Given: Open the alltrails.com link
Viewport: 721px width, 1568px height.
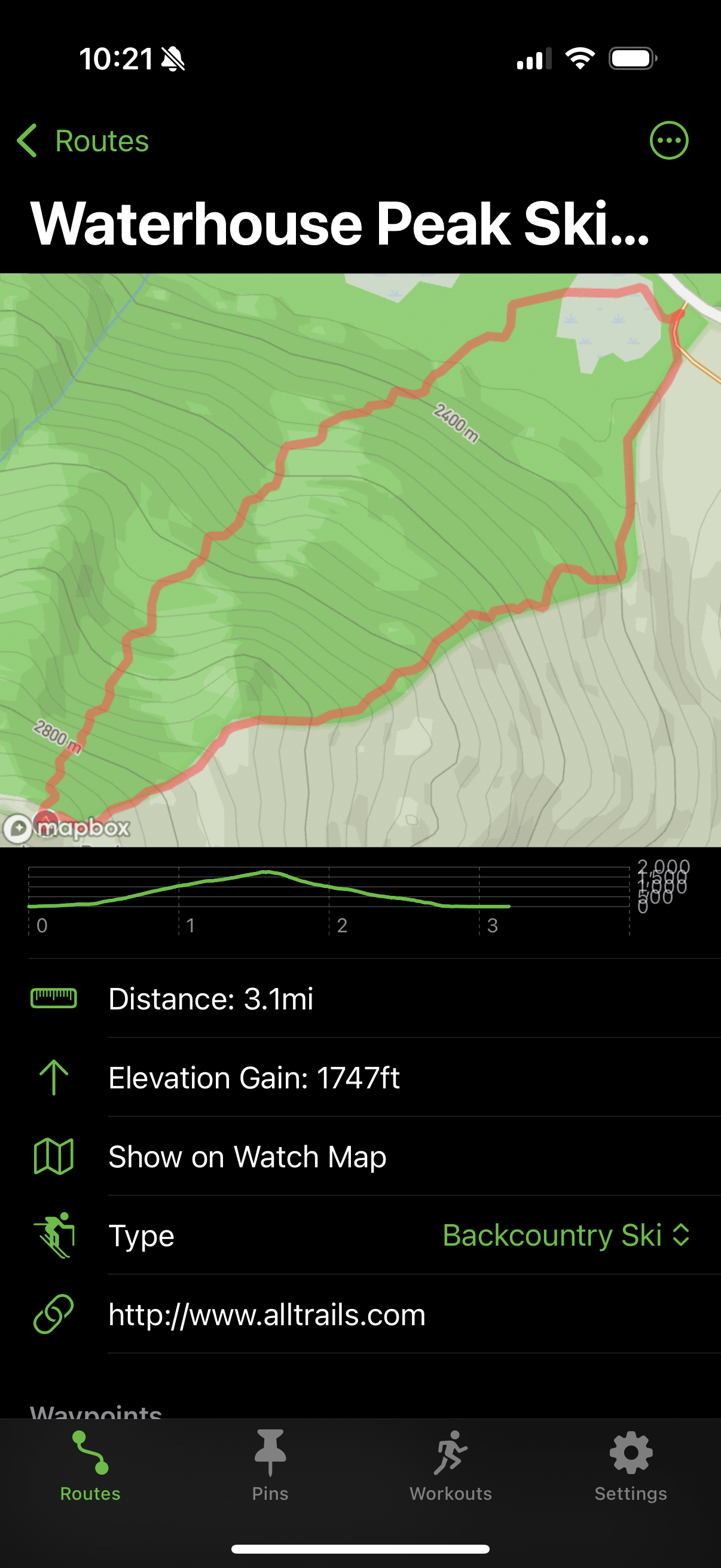Looking at the screenshot, I should pyautogui.click(x=267, y=1314).
